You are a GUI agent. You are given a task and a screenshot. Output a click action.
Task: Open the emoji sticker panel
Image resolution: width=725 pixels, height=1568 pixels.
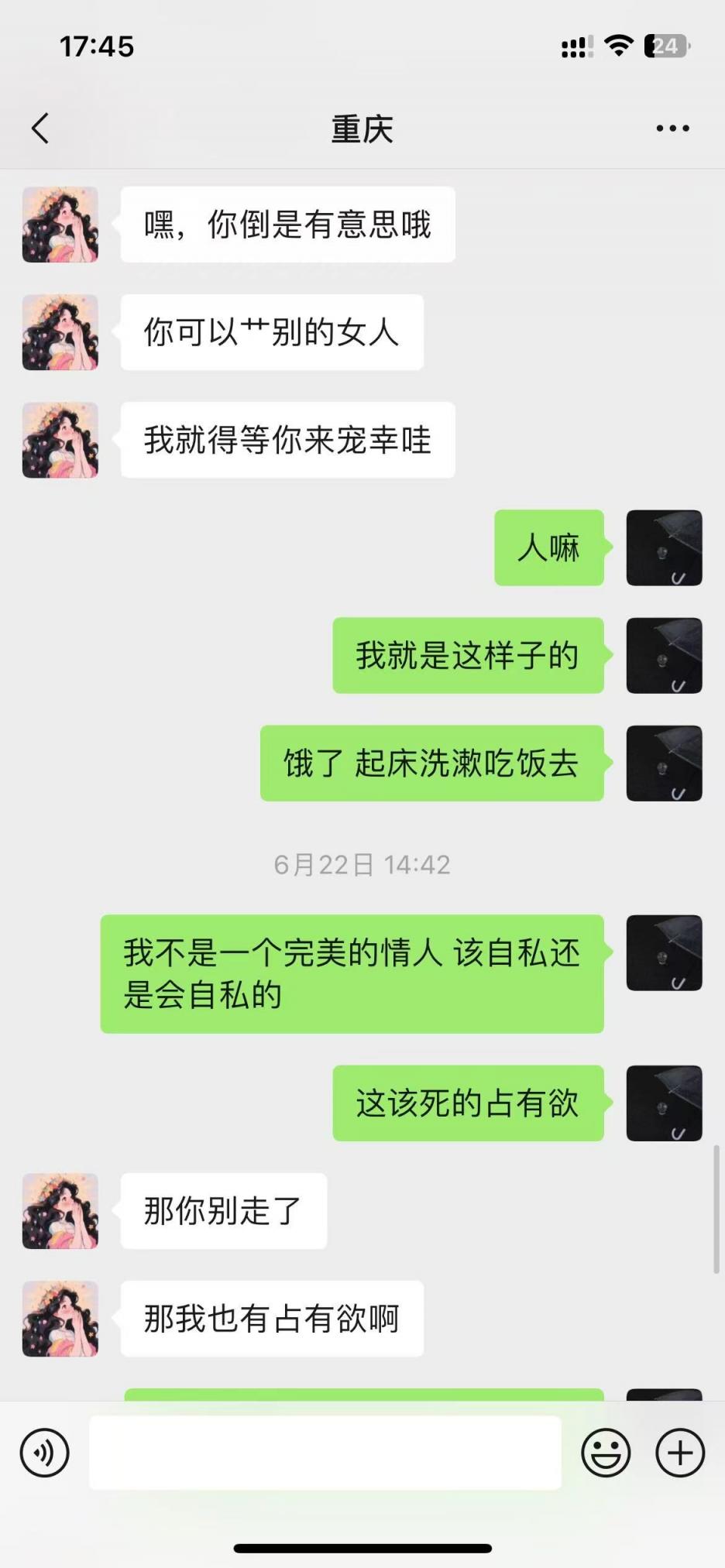[x=606, y=1453]
